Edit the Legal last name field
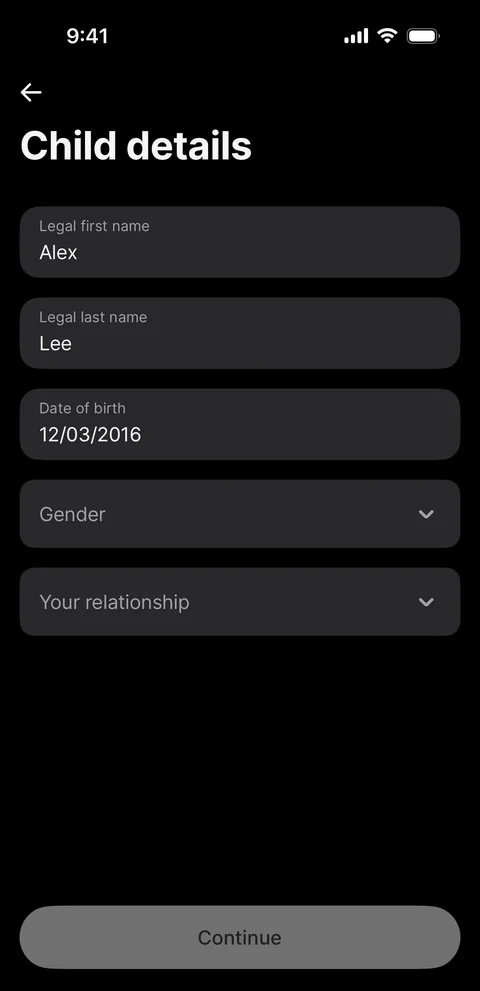The width and height of the screenshot is (480, 991). tap(240, 333)
